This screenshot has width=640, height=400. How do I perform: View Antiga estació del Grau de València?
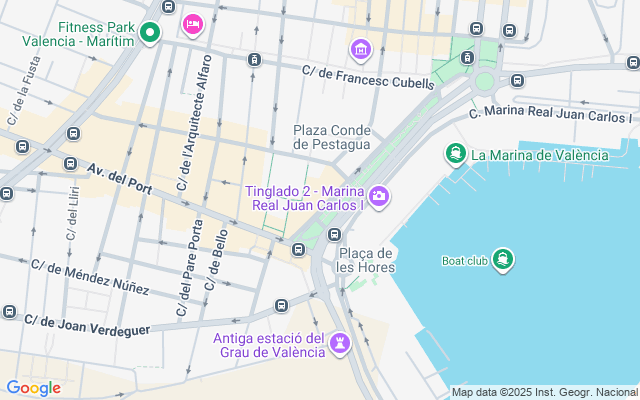click(341, 343)
